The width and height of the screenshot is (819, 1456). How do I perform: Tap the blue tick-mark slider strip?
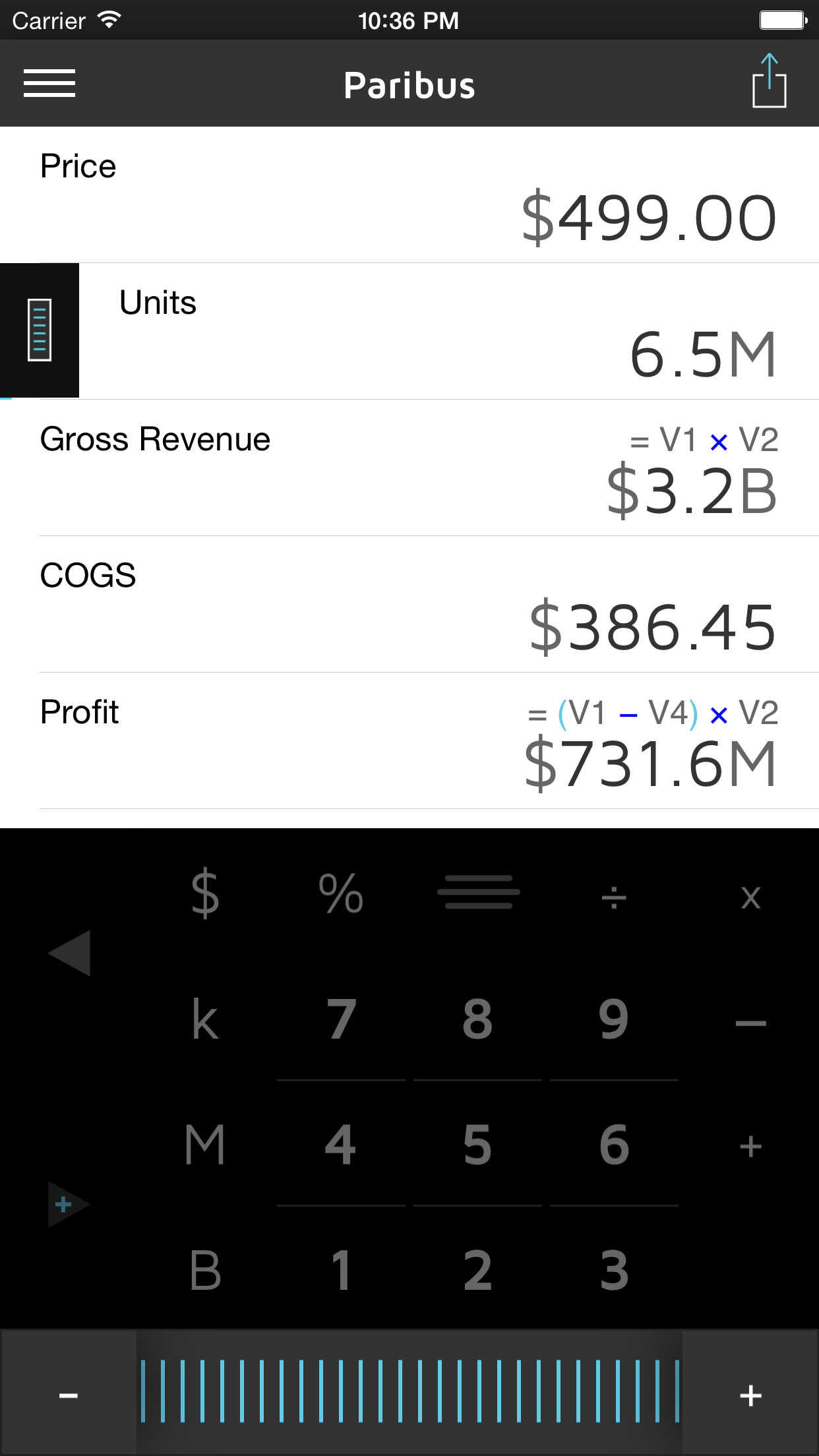click(x=409, y=1390)
